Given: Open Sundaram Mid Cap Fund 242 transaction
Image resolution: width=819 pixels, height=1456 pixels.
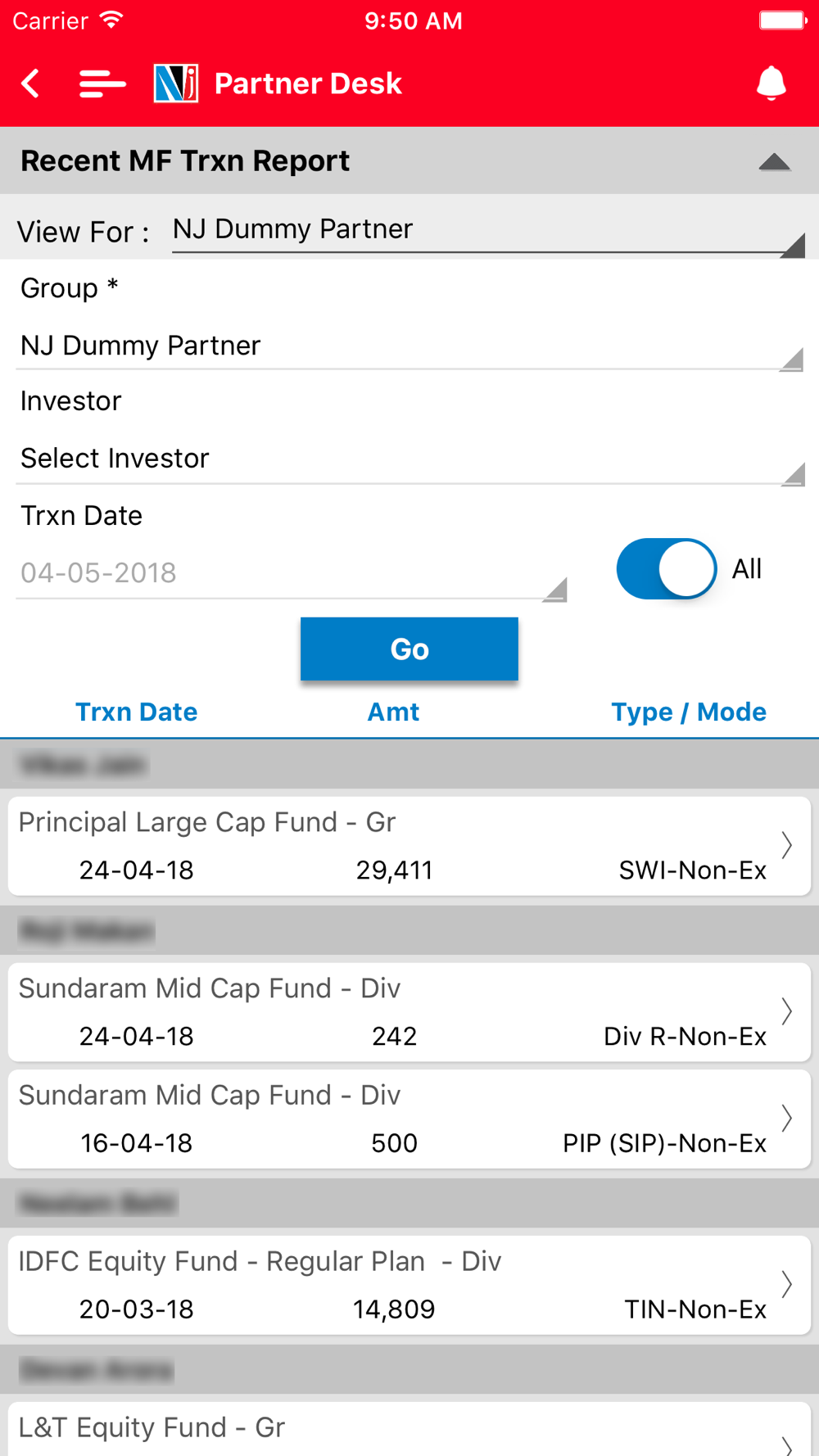Looking at the screenshot, I should pos(409,1012).
